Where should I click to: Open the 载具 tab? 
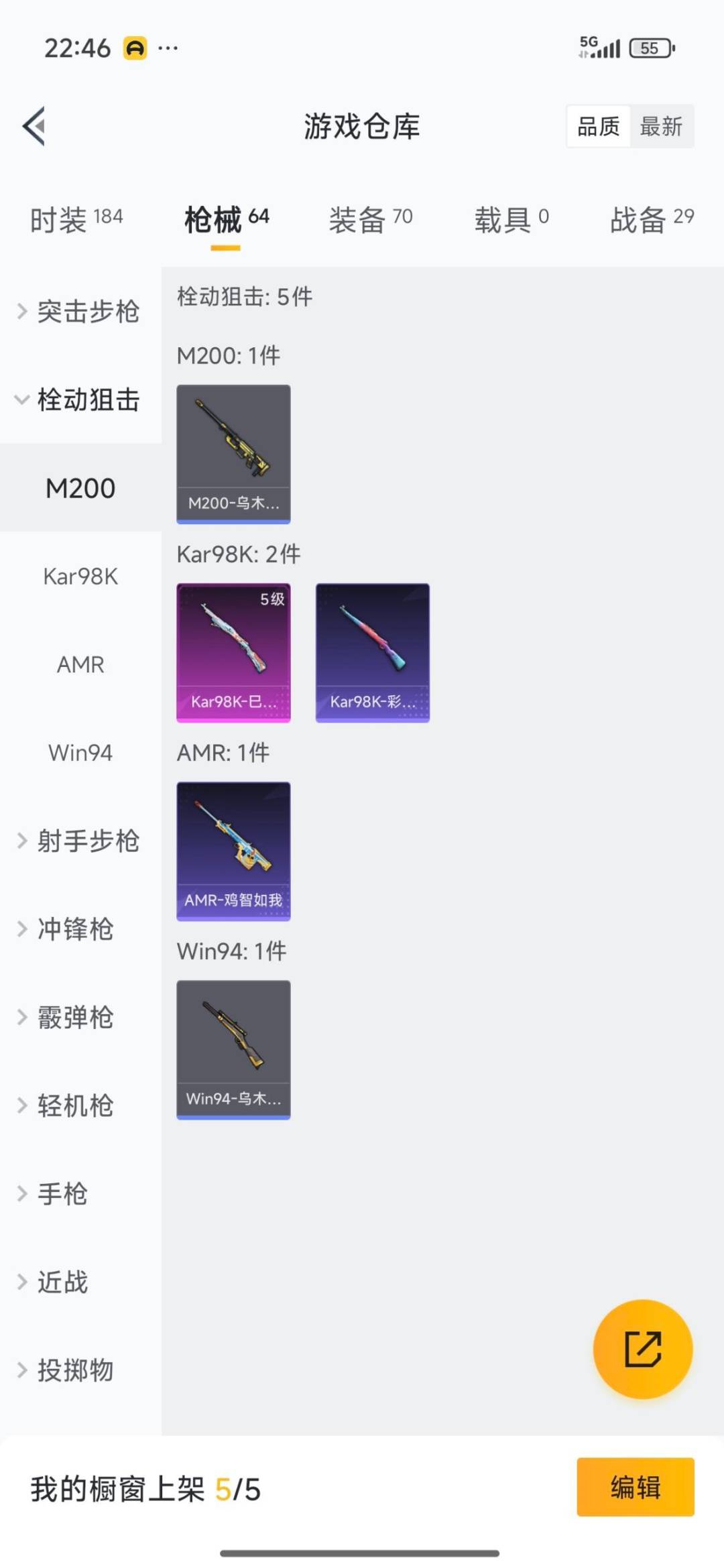point(511,219)
